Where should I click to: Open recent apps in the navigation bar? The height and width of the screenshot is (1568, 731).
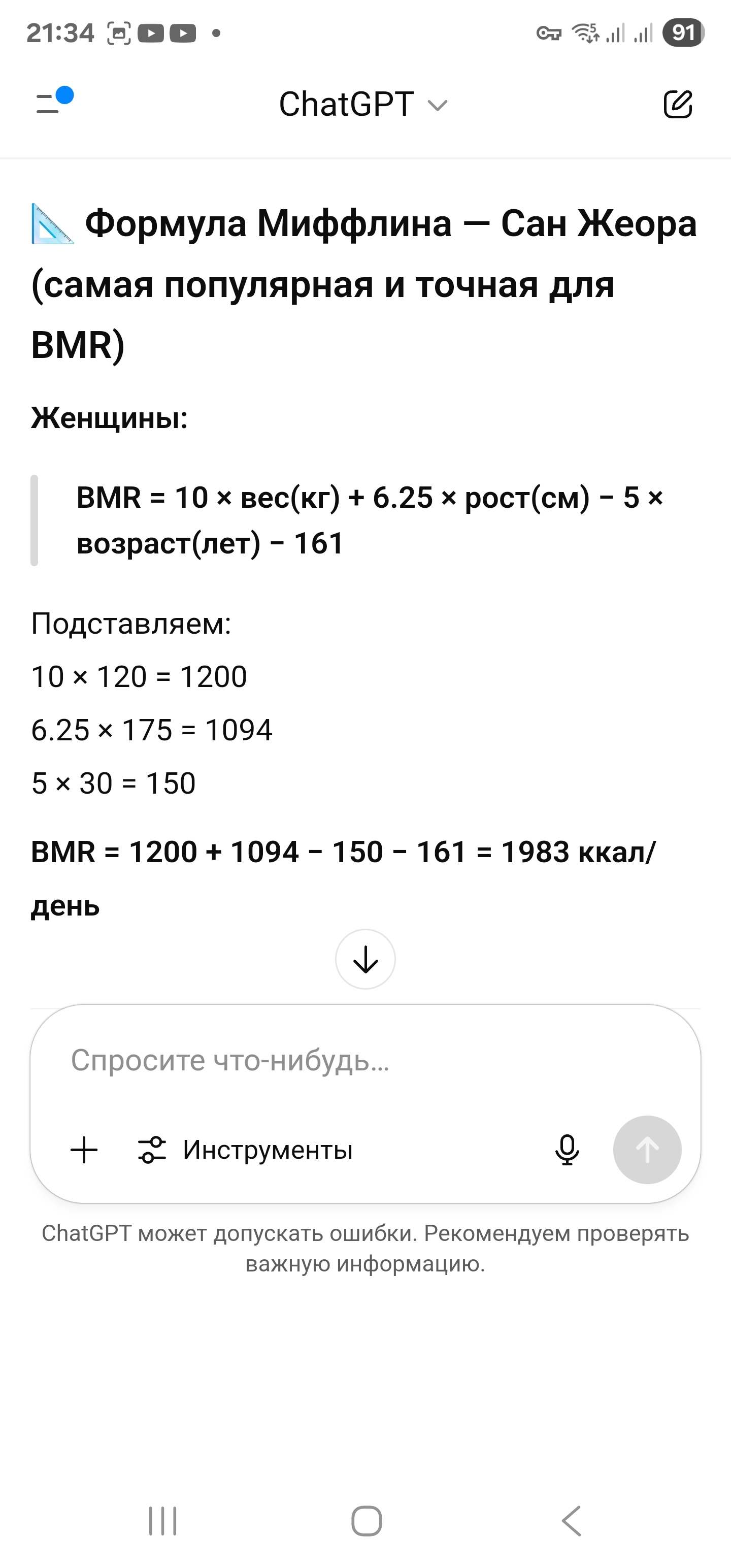pos(162,1521)
